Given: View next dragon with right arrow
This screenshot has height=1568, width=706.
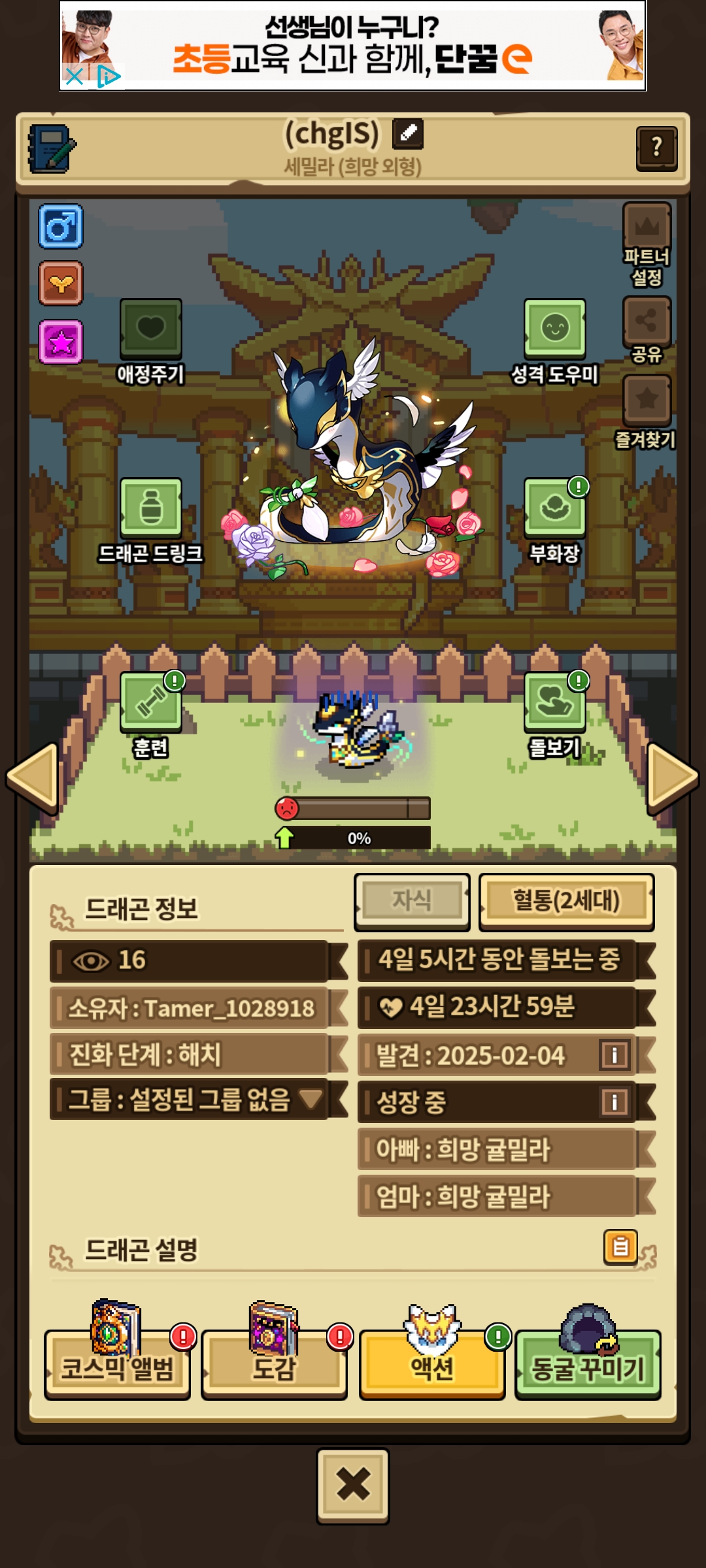Looking at the screenshot, I should tap(672, 777).
